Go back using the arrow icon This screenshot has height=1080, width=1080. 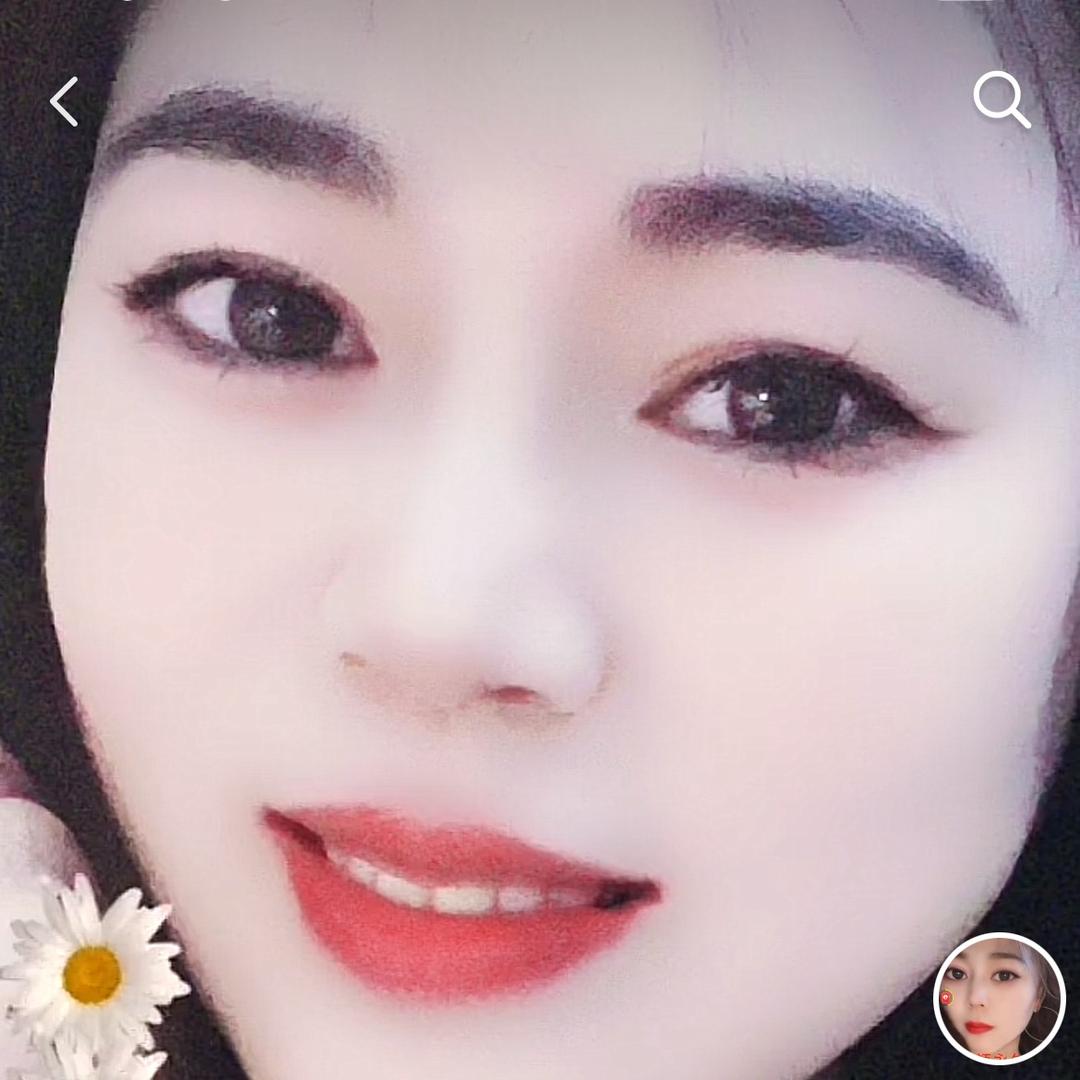pos(64,102)
